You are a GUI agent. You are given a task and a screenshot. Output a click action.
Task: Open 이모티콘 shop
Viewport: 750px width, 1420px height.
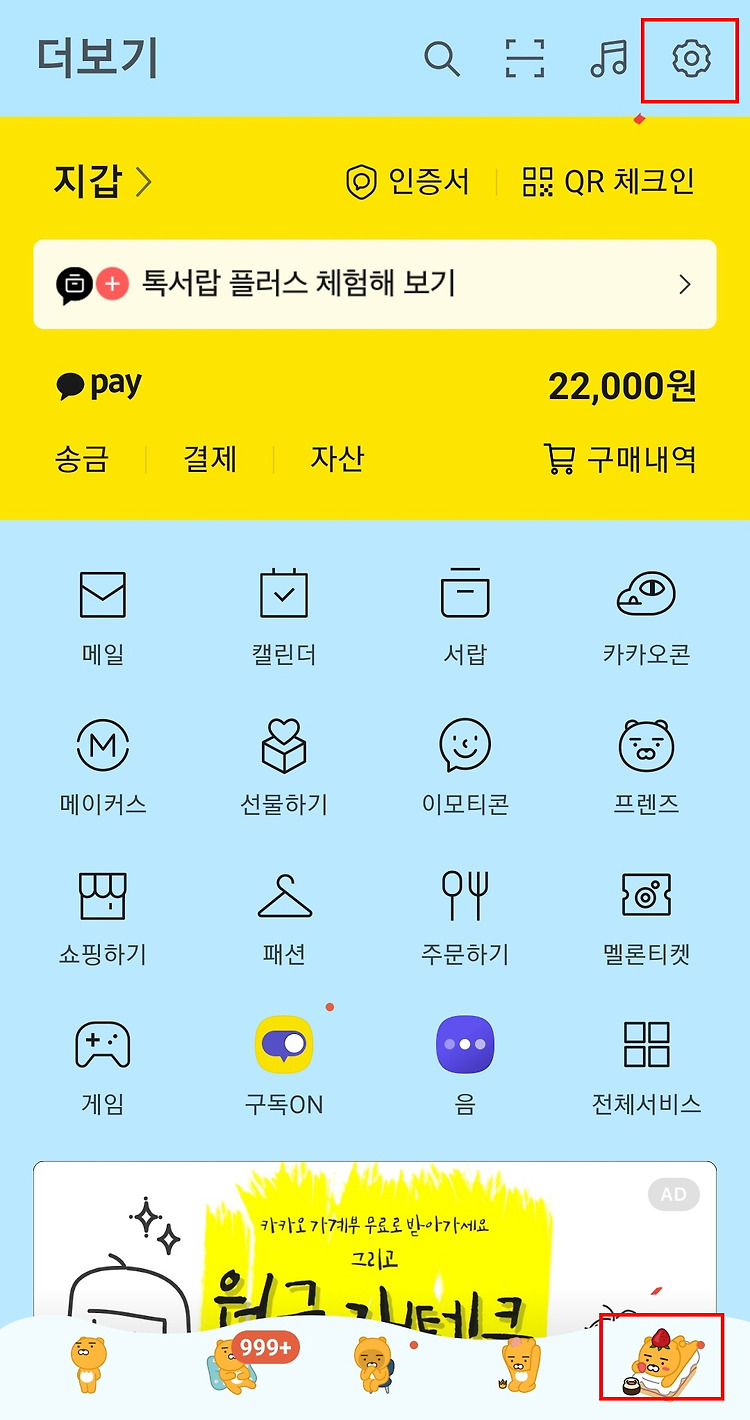(x=465, y=767)
